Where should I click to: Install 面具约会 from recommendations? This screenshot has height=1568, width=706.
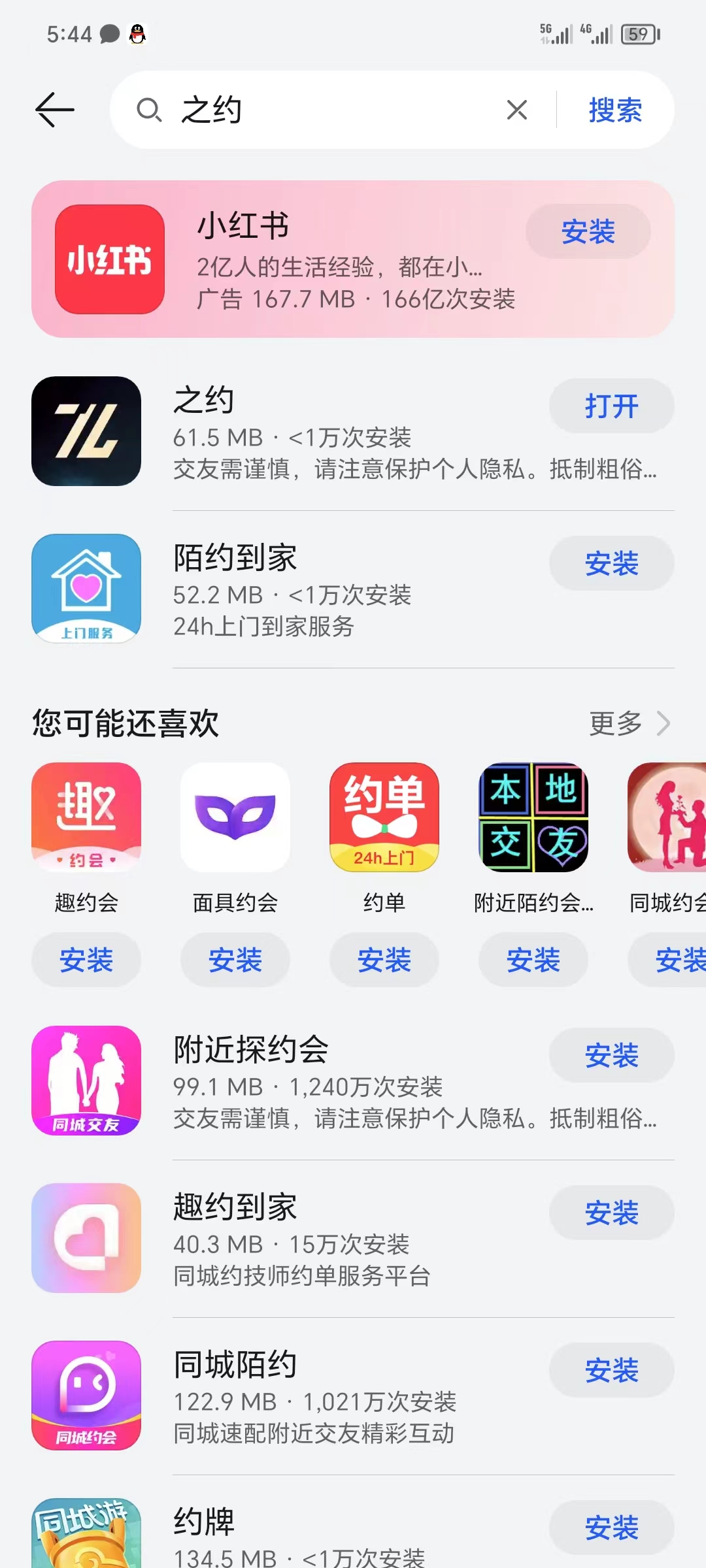(x=235, y=960)
